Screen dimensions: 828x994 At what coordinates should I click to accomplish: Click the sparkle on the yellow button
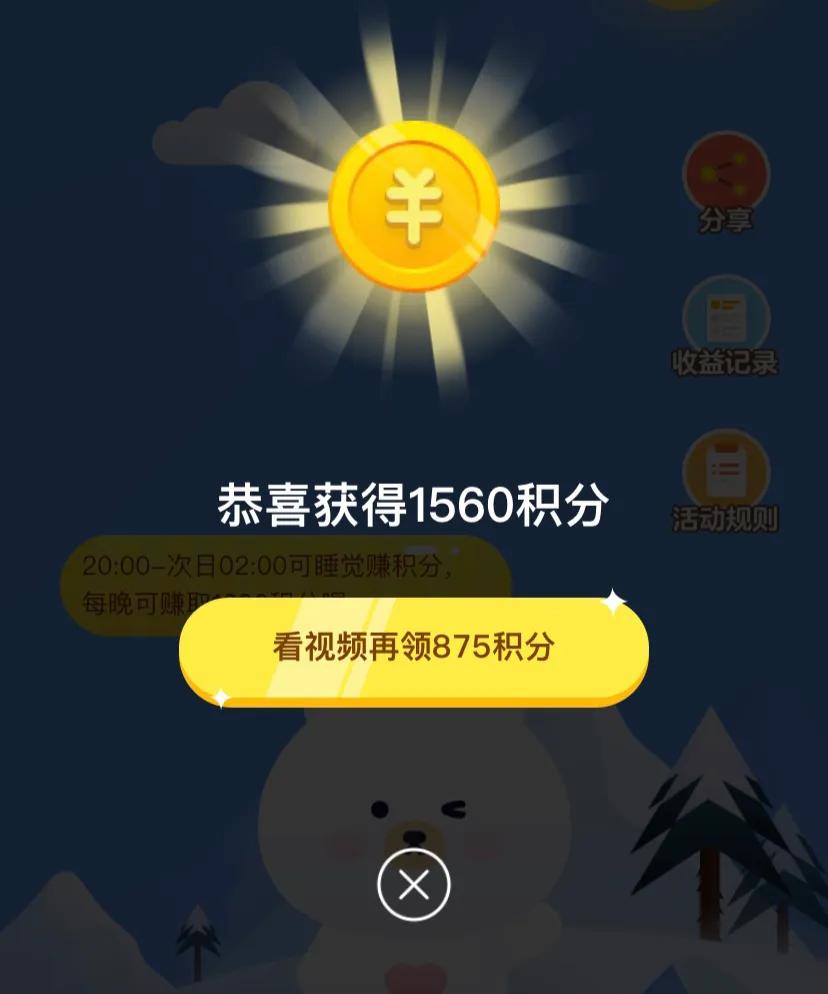pyautogui.click(x=612, y=601)
